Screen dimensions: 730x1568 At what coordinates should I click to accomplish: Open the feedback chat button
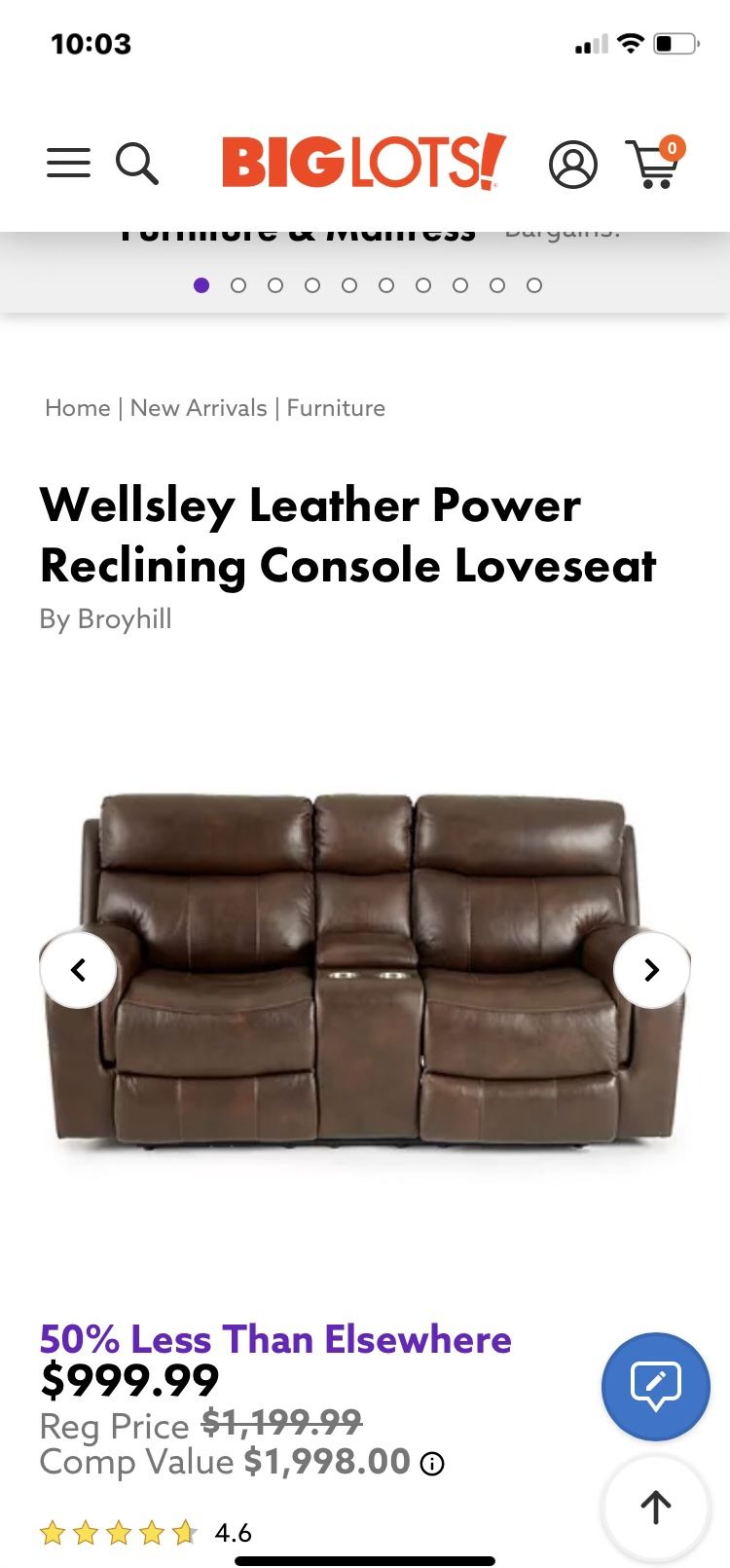[x=656, y=1386]
